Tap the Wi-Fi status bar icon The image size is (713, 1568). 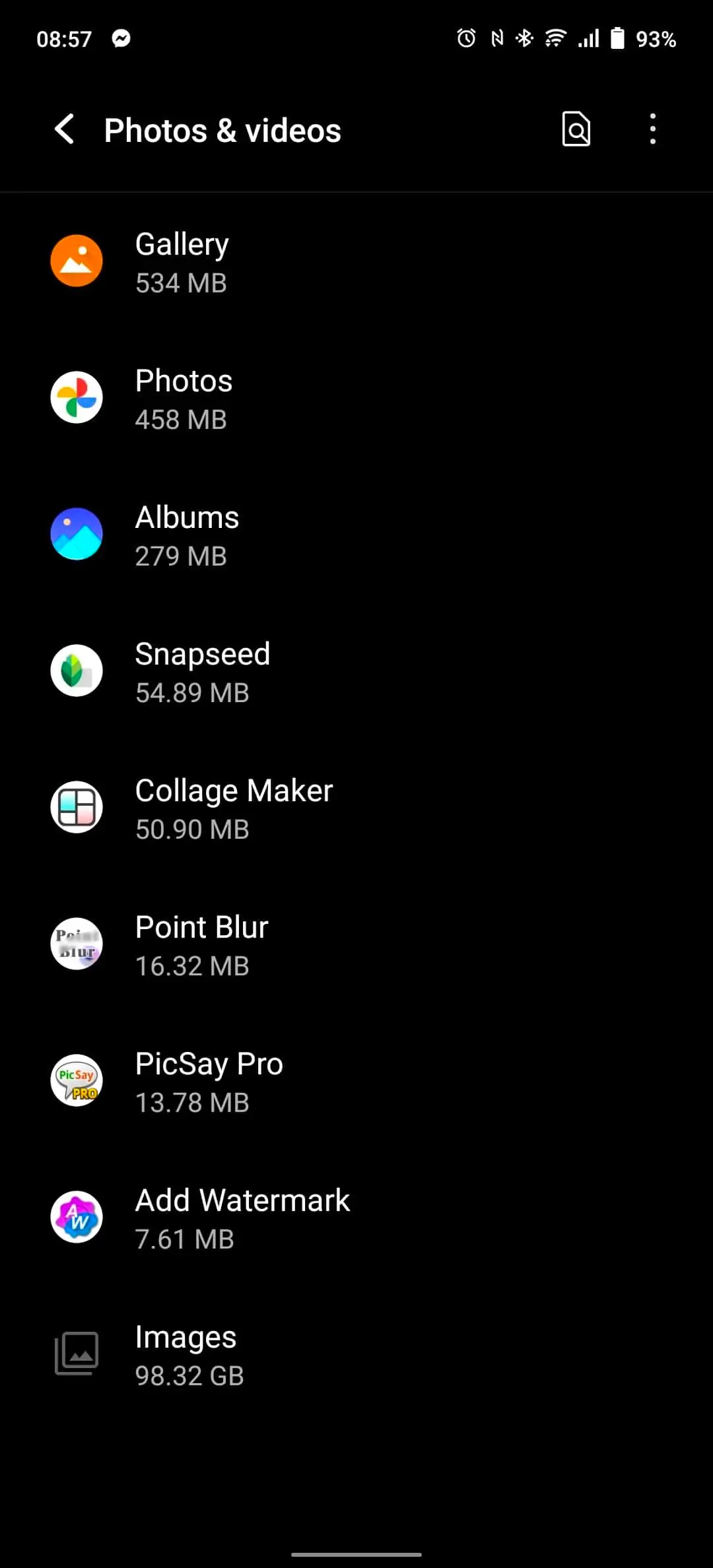(x=555, y=38)
